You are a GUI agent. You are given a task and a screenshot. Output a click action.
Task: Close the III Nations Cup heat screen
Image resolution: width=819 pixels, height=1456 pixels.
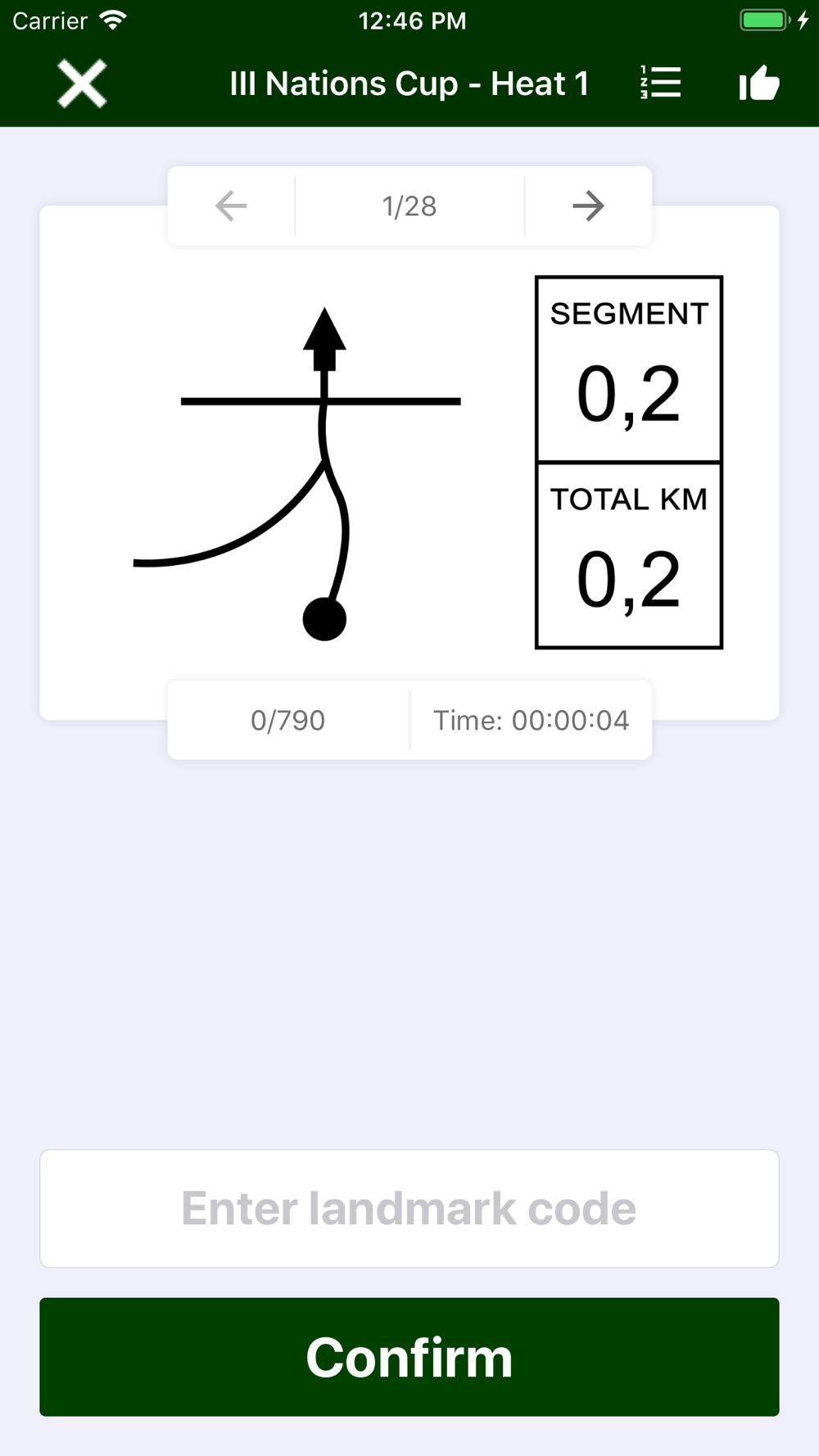(82, 84)
